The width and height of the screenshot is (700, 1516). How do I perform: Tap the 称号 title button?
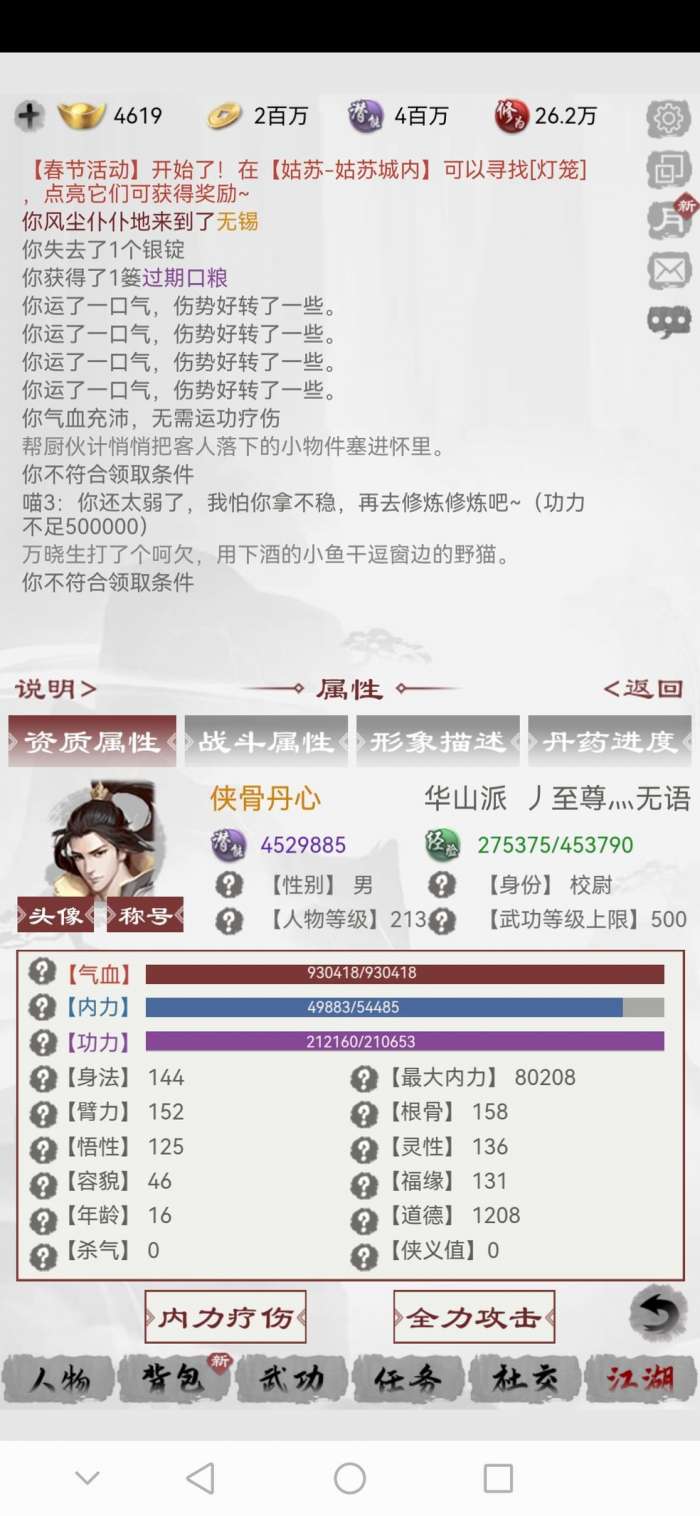tap(145, 915)
